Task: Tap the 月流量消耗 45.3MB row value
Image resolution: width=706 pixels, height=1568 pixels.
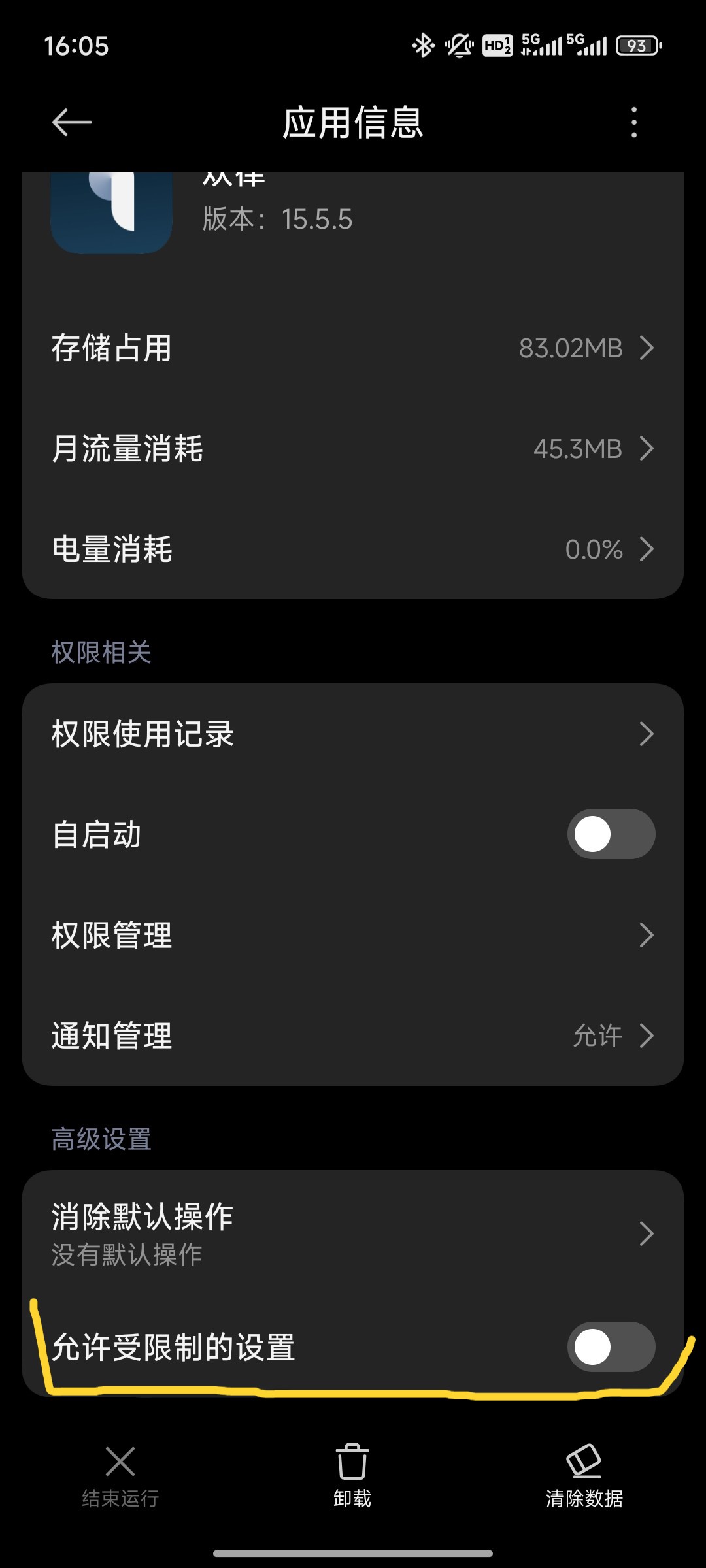Action: pos(578,449)
